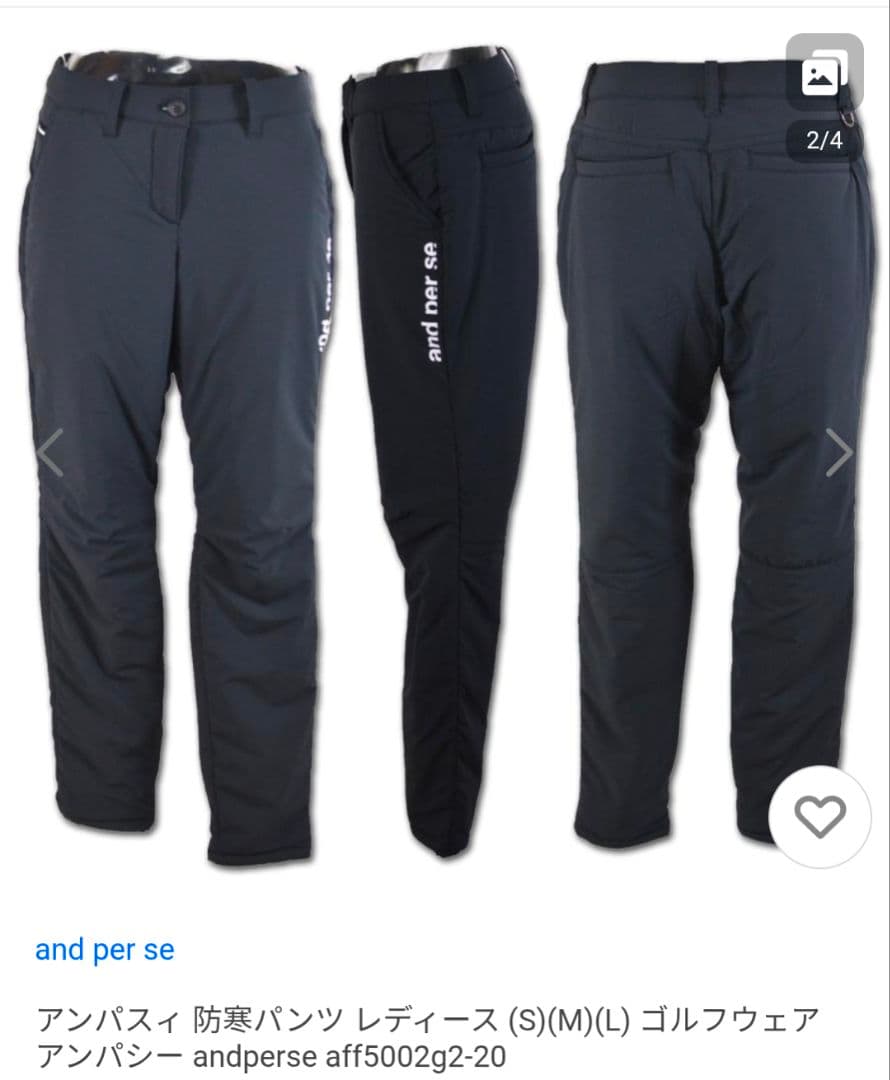The width and height of the screenshot is (890, 1080).
Task: Open the 'and per se' brand link
Action: (104, 950)
